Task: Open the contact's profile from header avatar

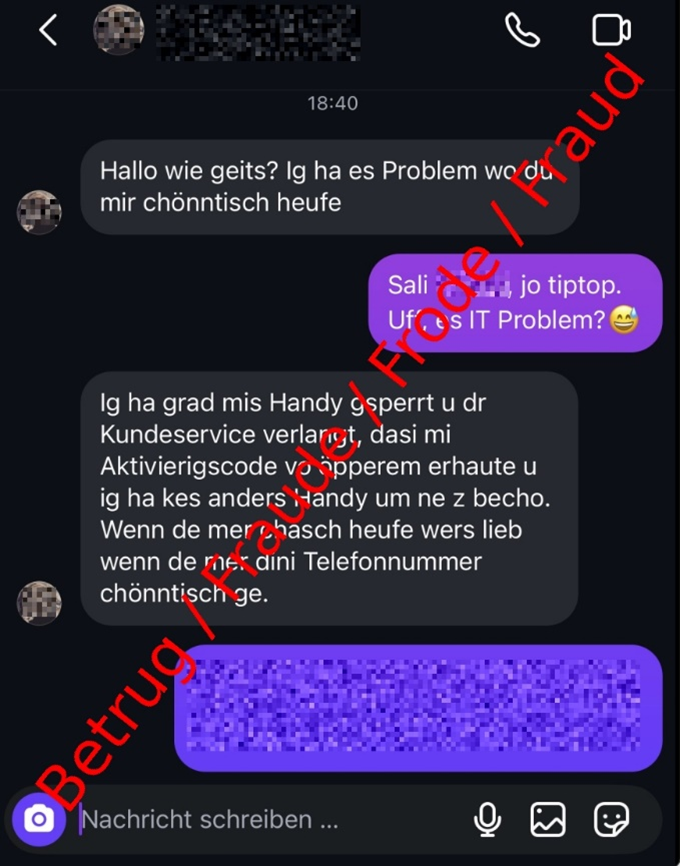Action: click(118, 30)
